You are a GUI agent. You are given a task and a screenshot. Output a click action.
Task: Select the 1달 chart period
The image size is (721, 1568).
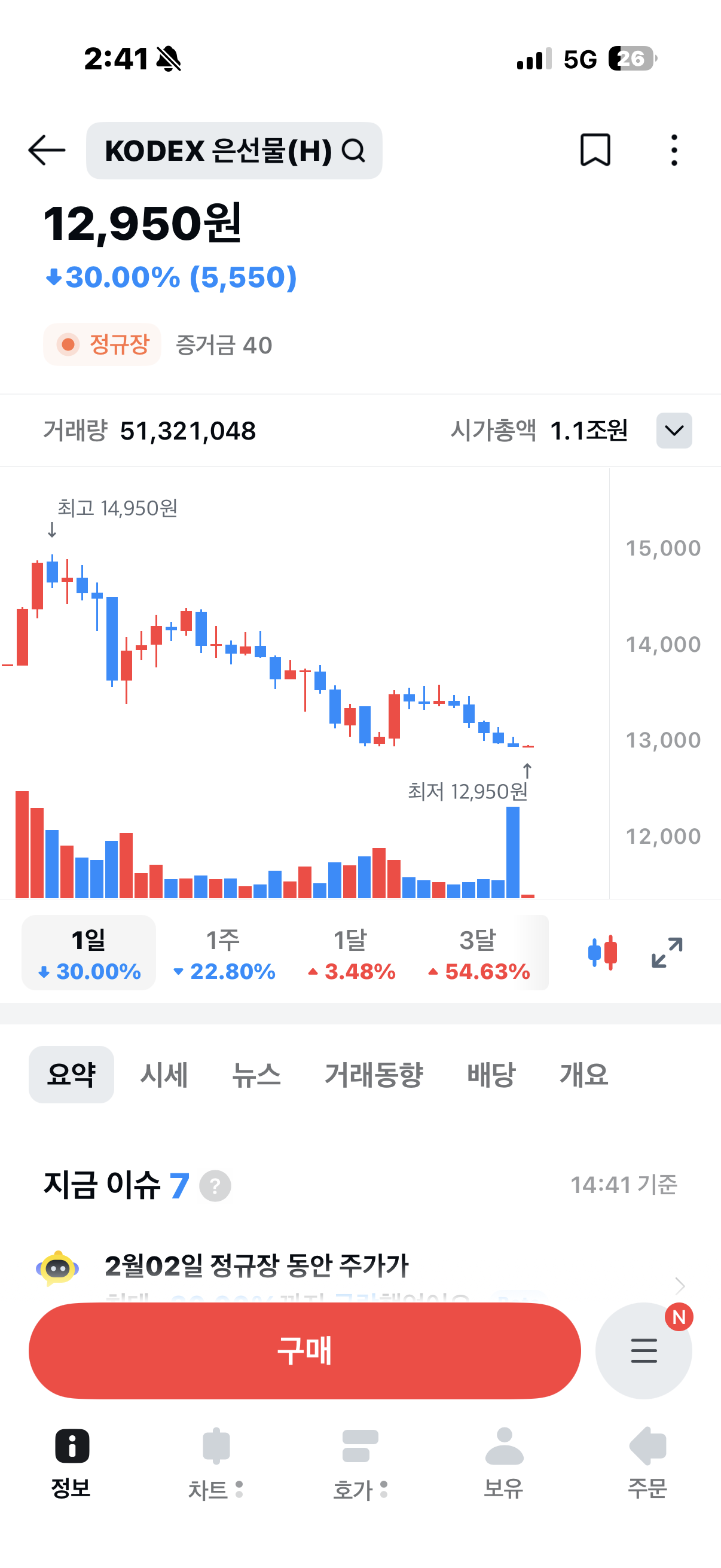(x=351, y=953)
